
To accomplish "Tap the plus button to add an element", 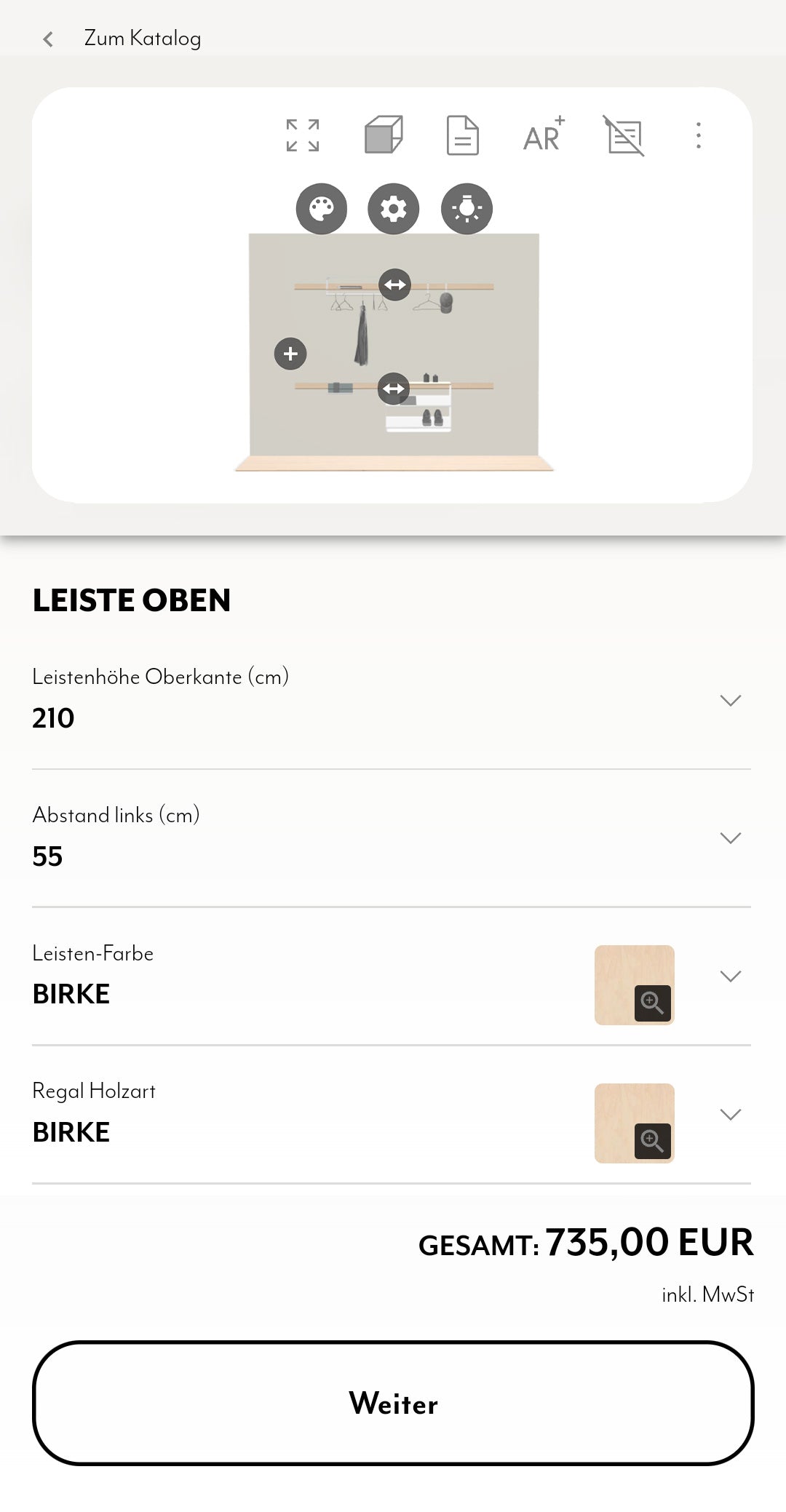I will click(x=290, y=354).
